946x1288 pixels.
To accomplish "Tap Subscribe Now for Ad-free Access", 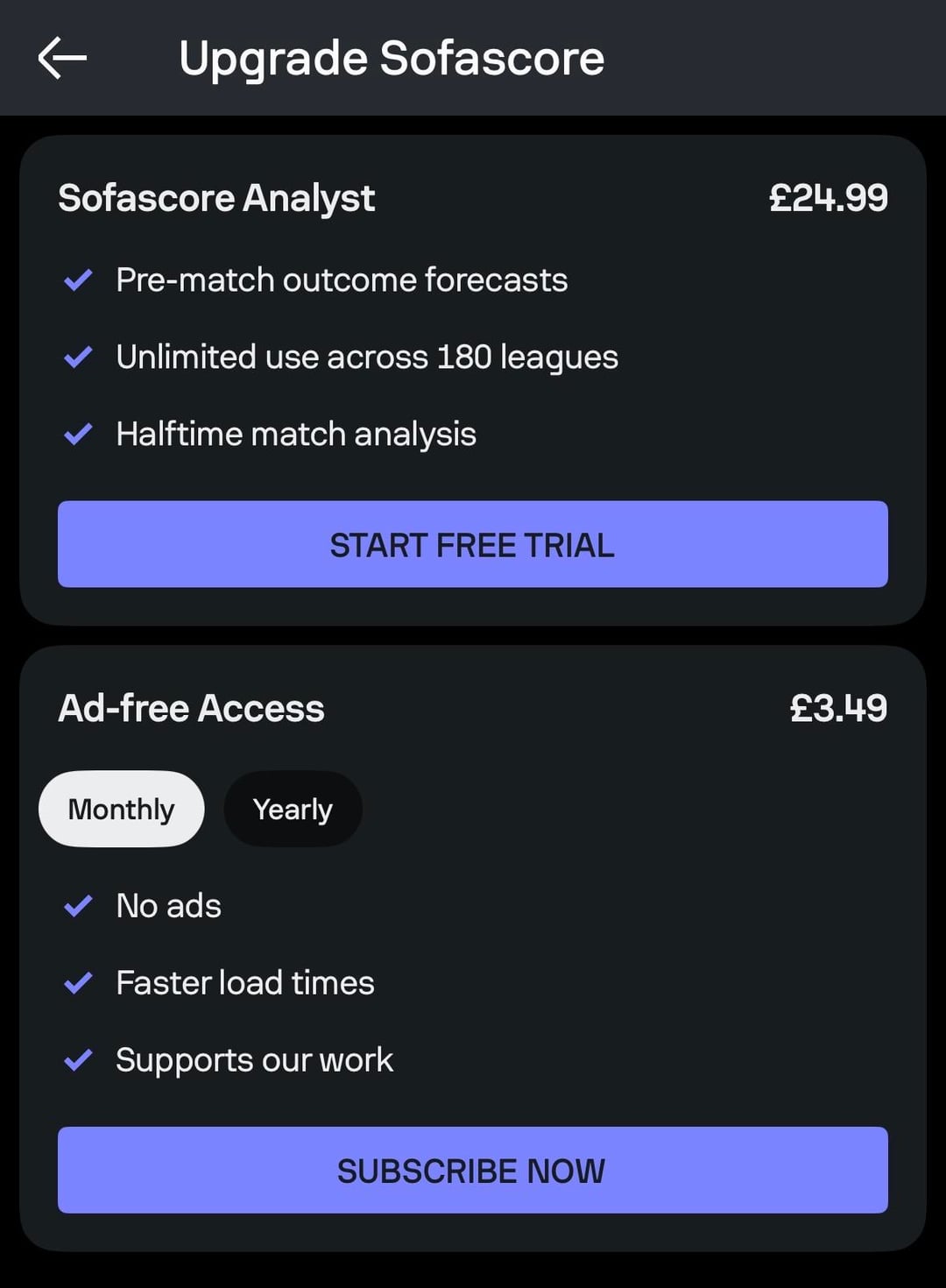I will (x=472, y=1170).
